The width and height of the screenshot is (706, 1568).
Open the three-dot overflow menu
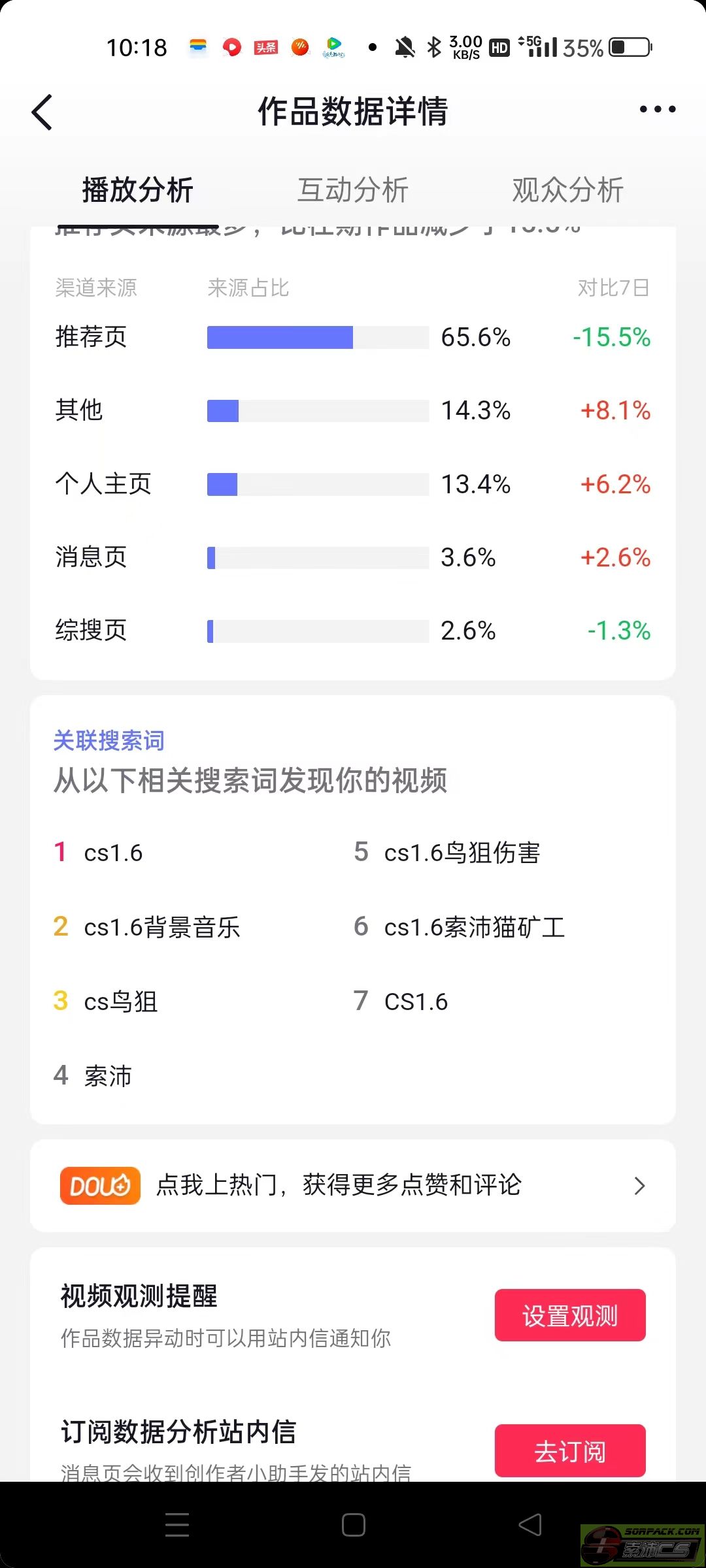click(x=657, y=110)
